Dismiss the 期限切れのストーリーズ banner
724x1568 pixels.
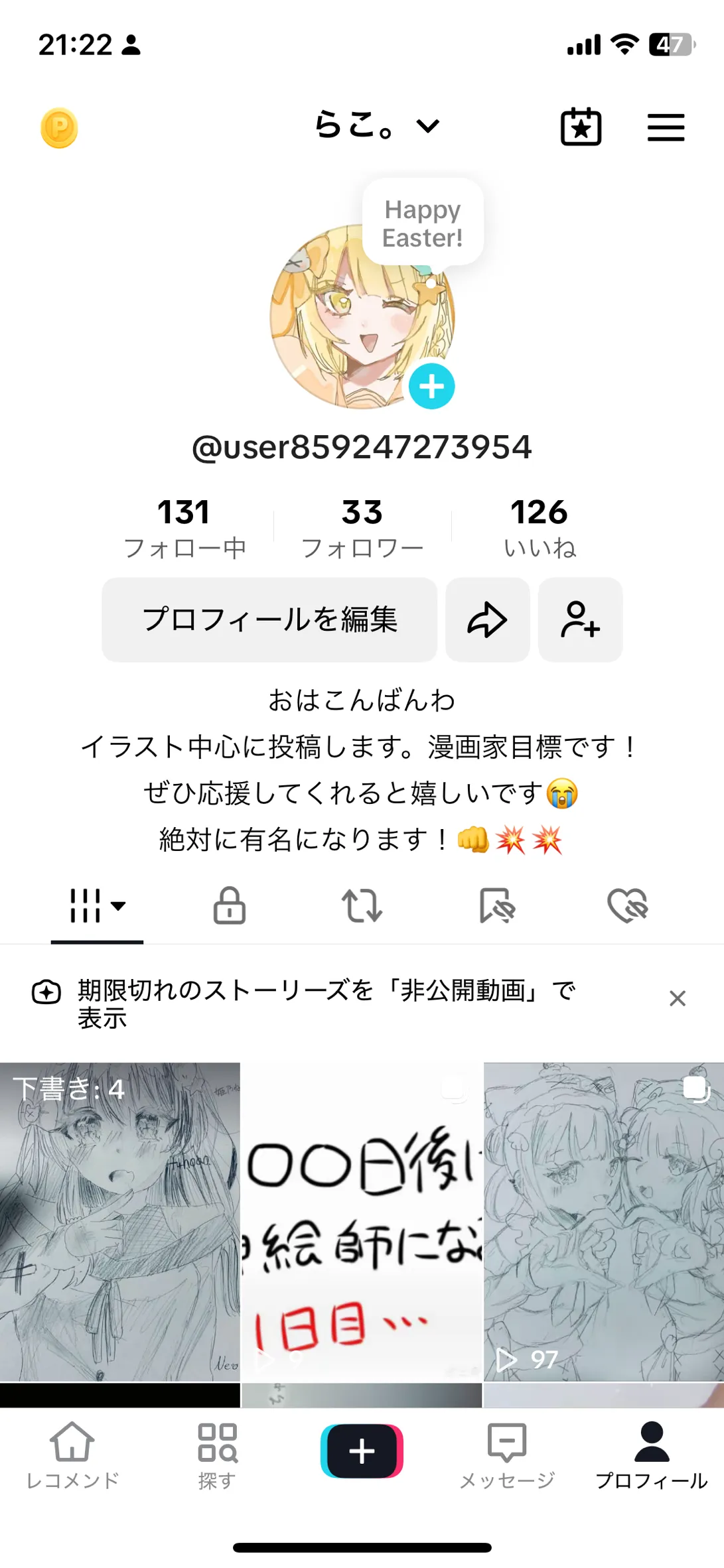tap(677, 998)
